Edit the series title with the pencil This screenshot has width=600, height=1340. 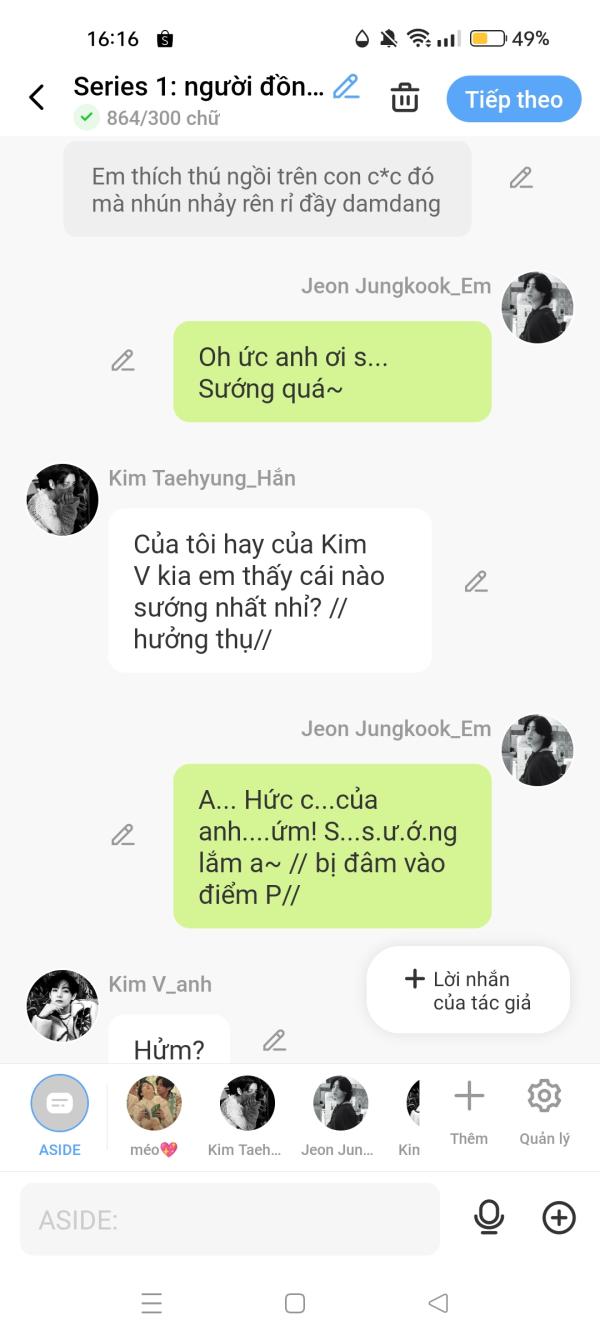tap(346, 87)
